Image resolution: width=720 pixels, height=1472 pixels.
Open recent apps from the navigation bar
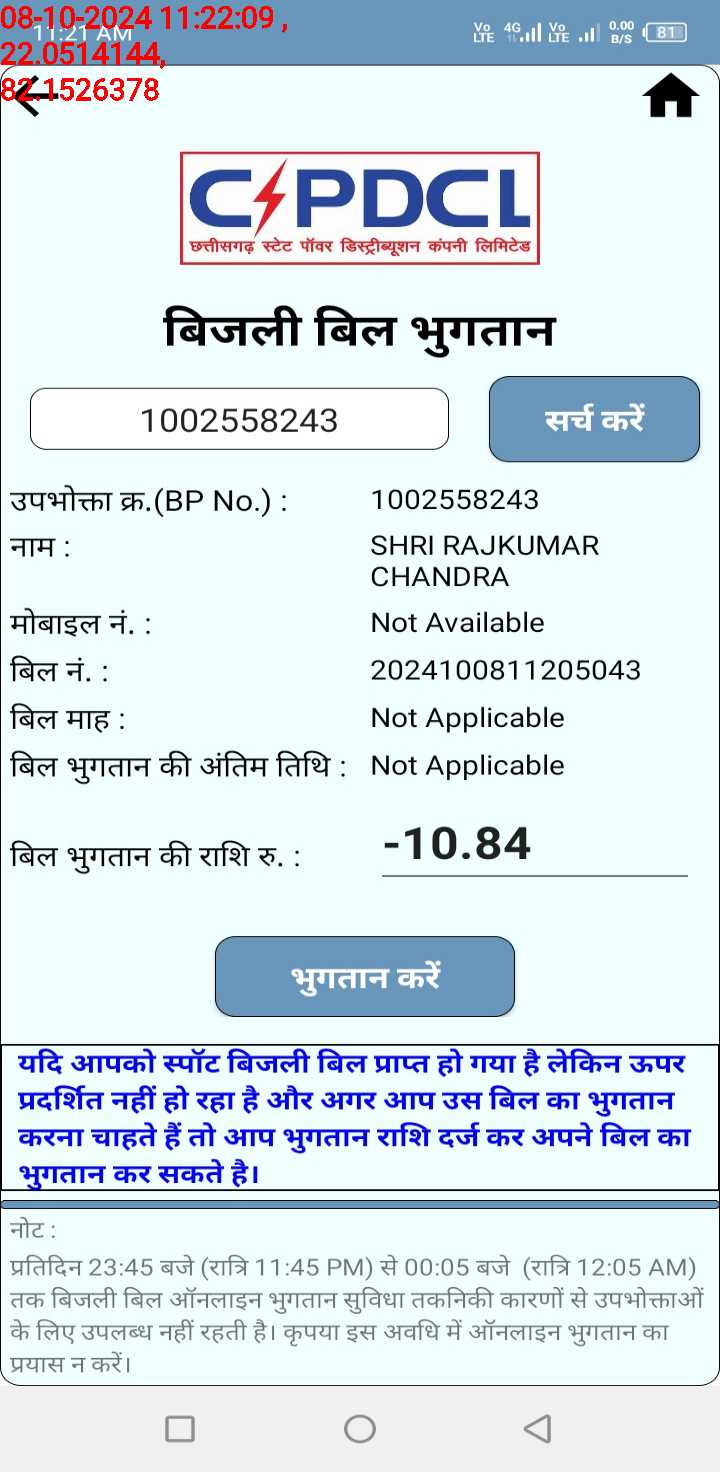(180, 1428)
